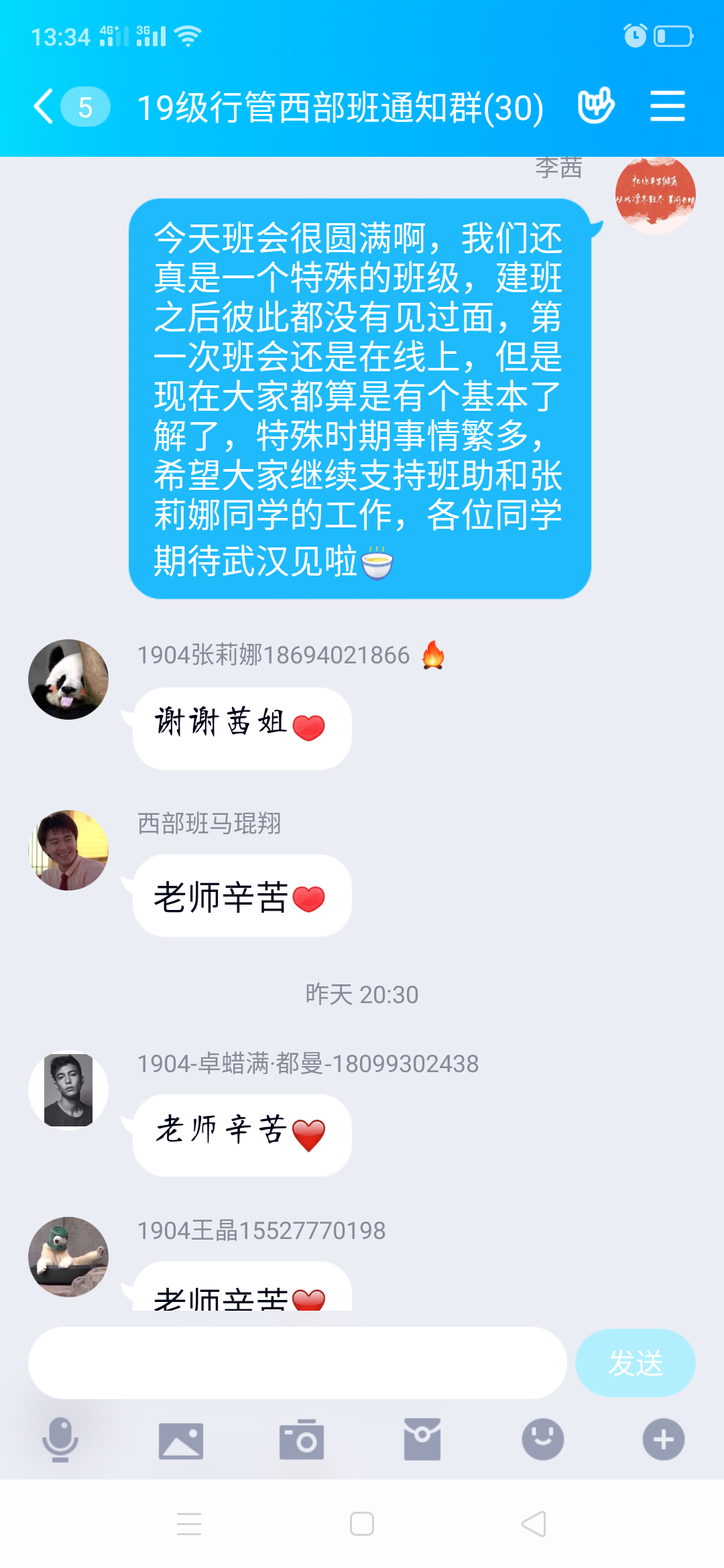This screenshot has width=724, height=1568.
Task: Open the emoji panel
Action: tap(543, 1439)
